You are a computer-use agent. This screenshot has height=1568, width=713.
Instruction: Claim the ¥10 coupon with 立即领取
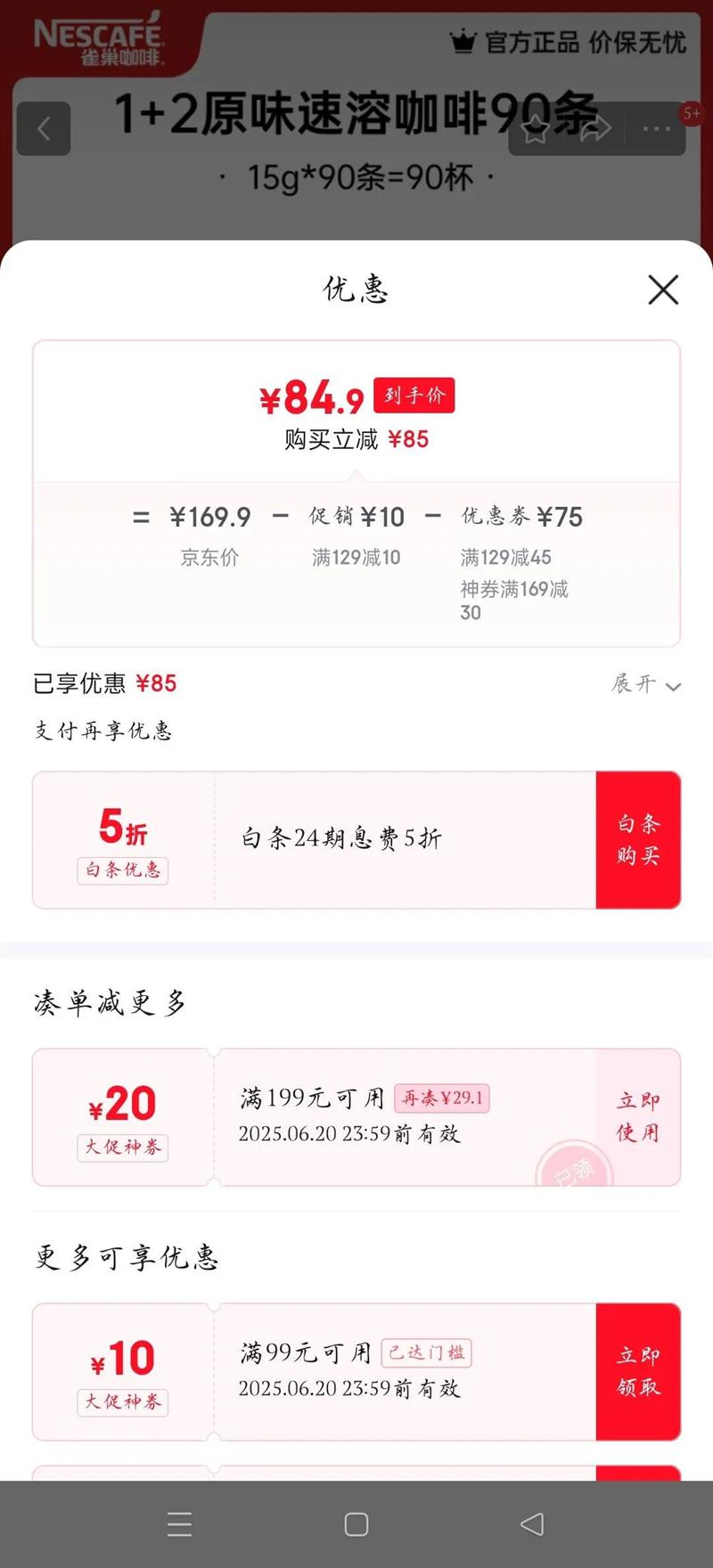click(x=638, y=1371)
